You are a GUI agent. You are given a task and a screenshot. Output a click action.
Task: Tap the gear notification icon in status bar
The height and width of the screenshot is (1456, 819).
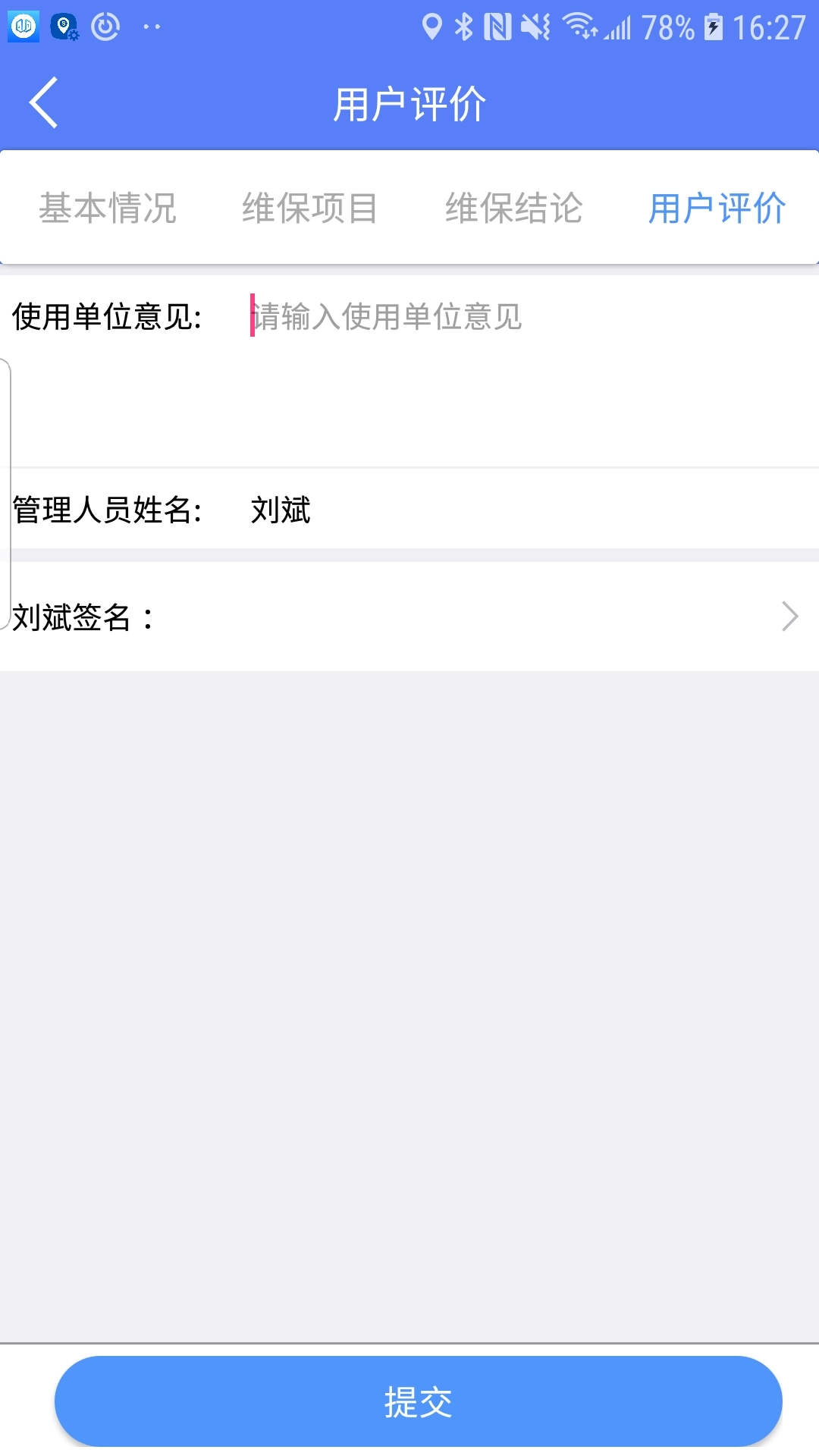pyautogui.click(x=63, y=25)
